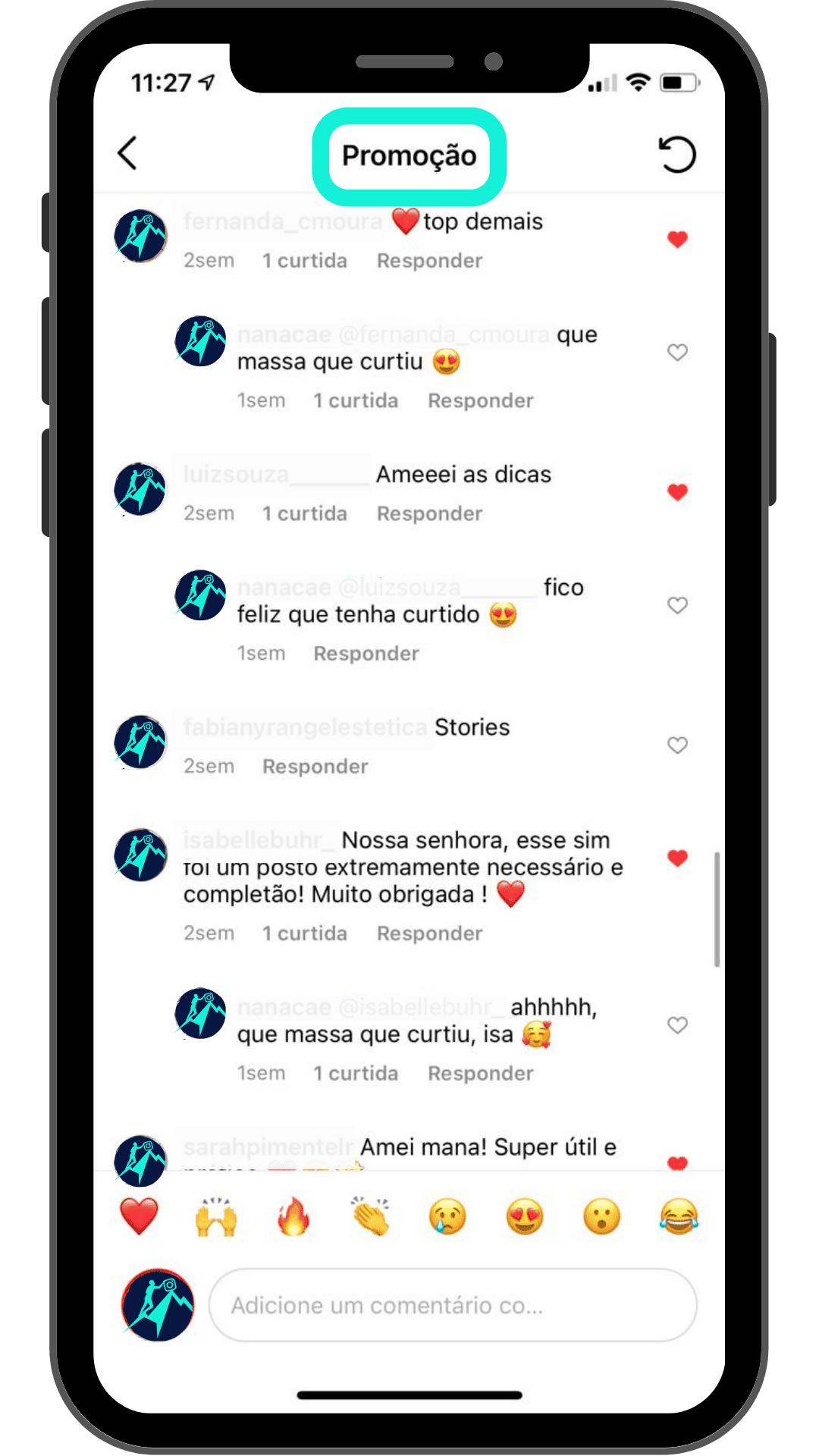The image size is (819, 1456).
Task: Like the 'fico feliz que tenha curtido' reply
Action: (677, 605)
